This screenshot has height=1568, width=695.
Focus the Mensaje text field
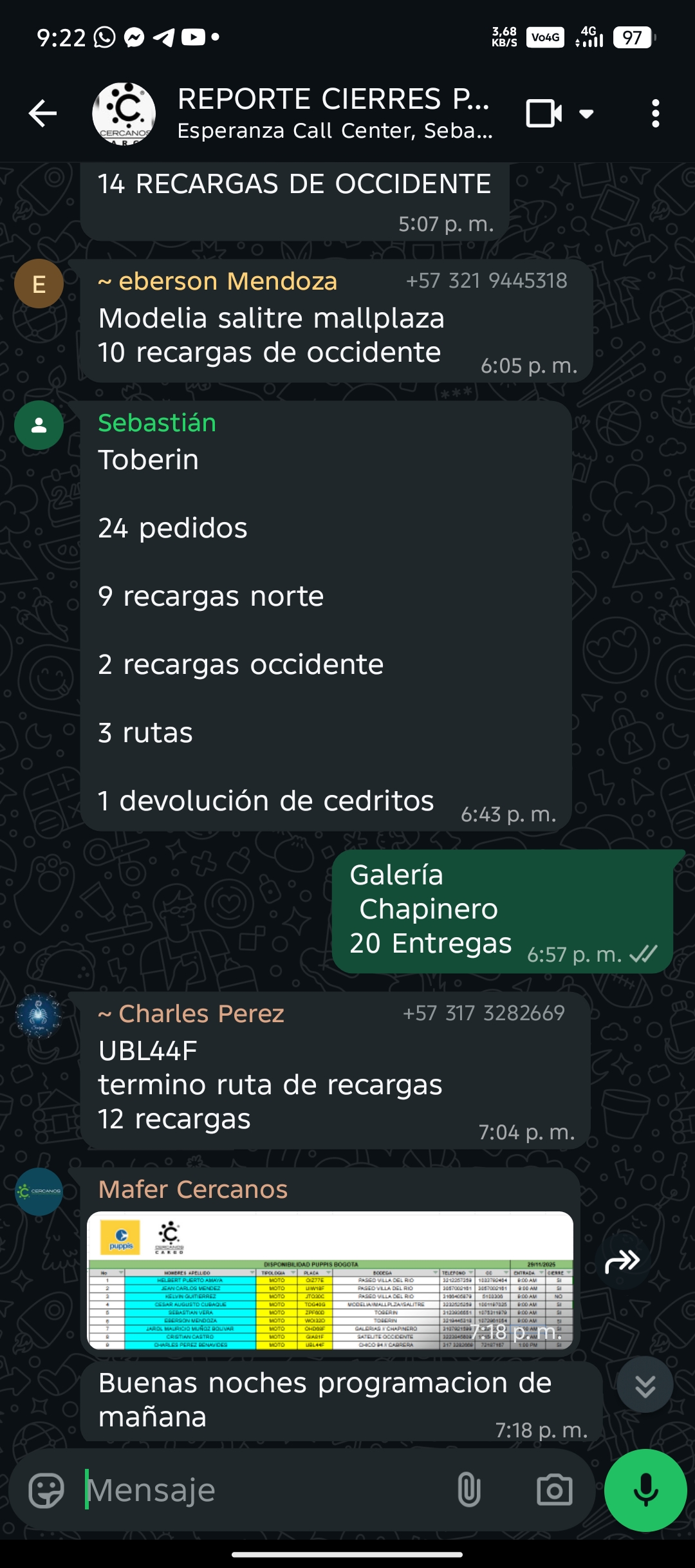click(257, 1490)
